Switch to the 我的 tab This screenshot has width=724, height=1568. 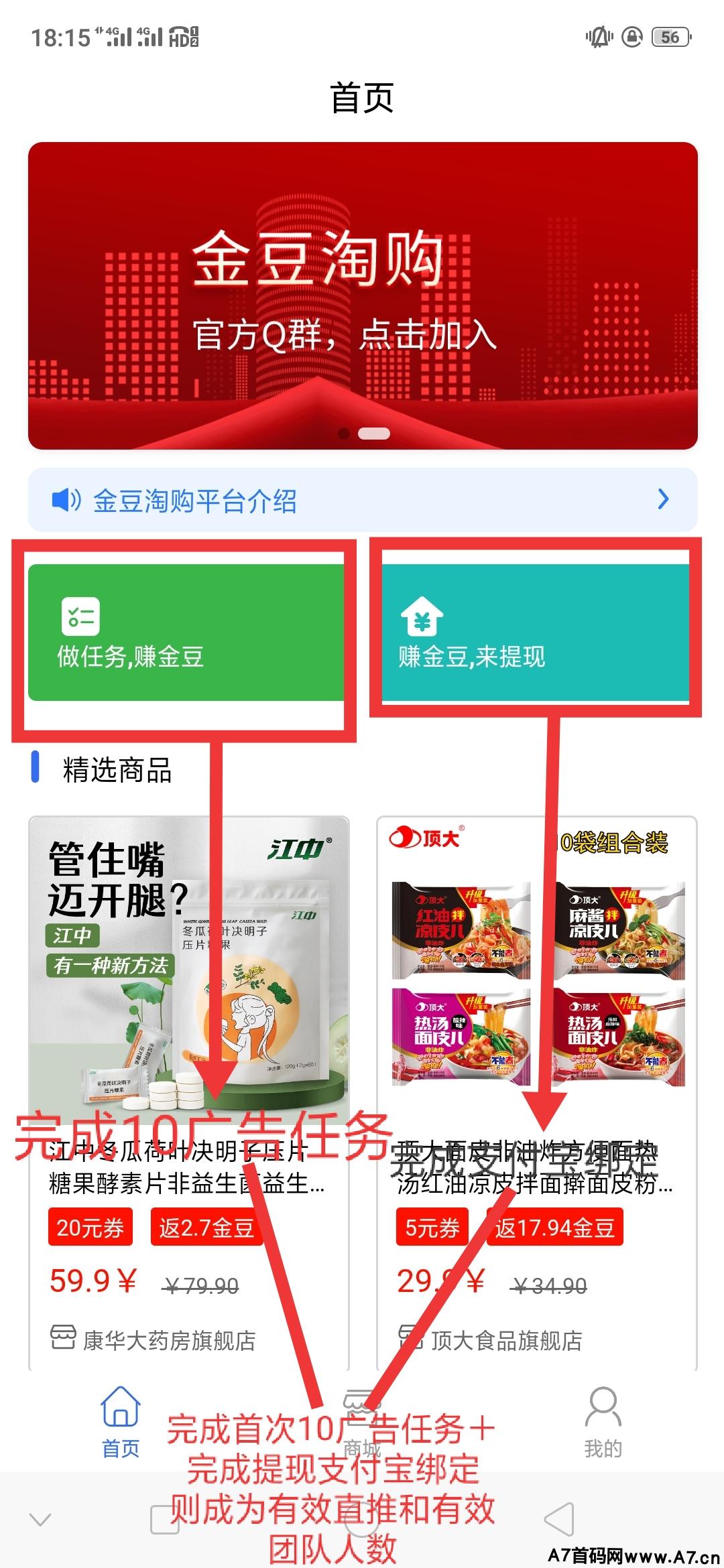click(603, 1422)
